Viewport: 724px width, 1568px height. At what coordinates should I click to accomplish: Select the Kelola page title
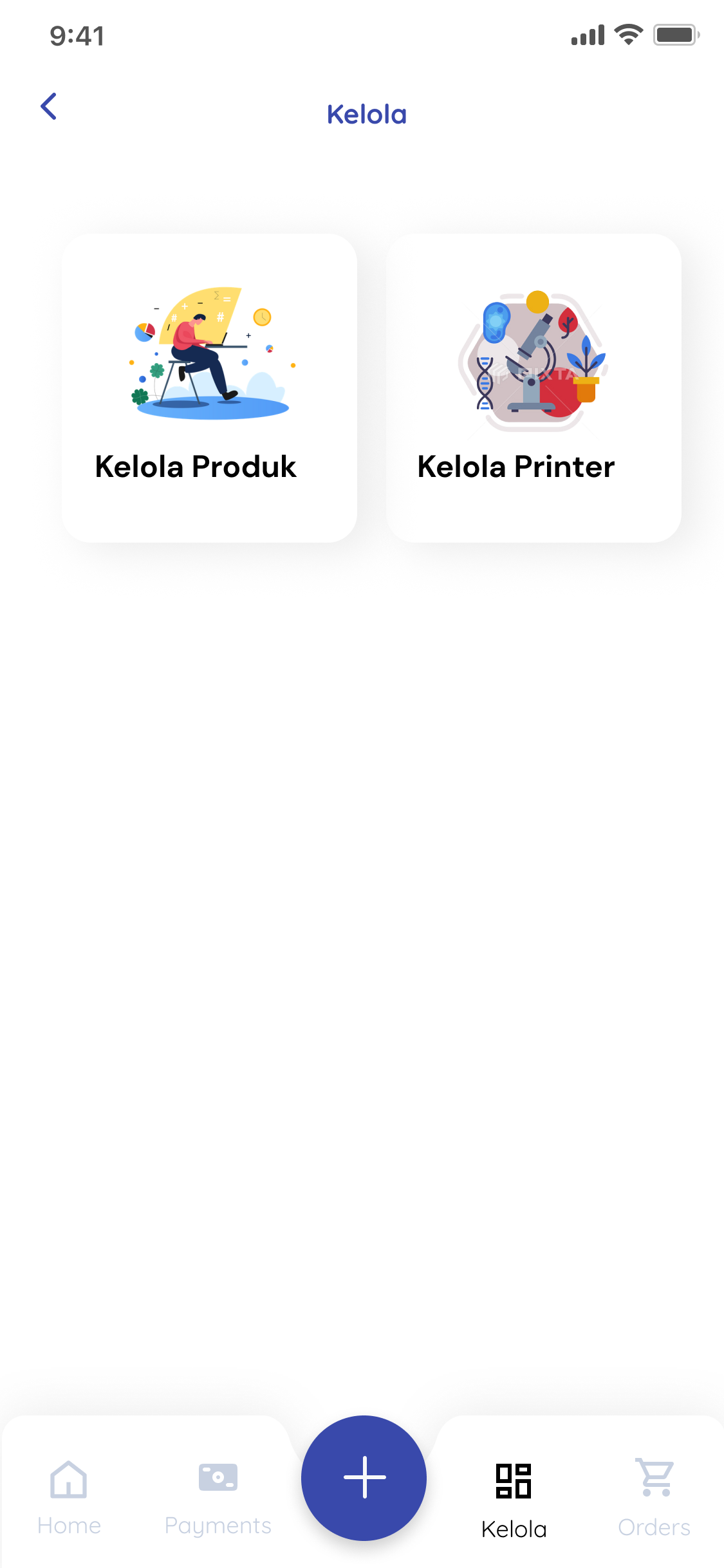coord(366,113)
